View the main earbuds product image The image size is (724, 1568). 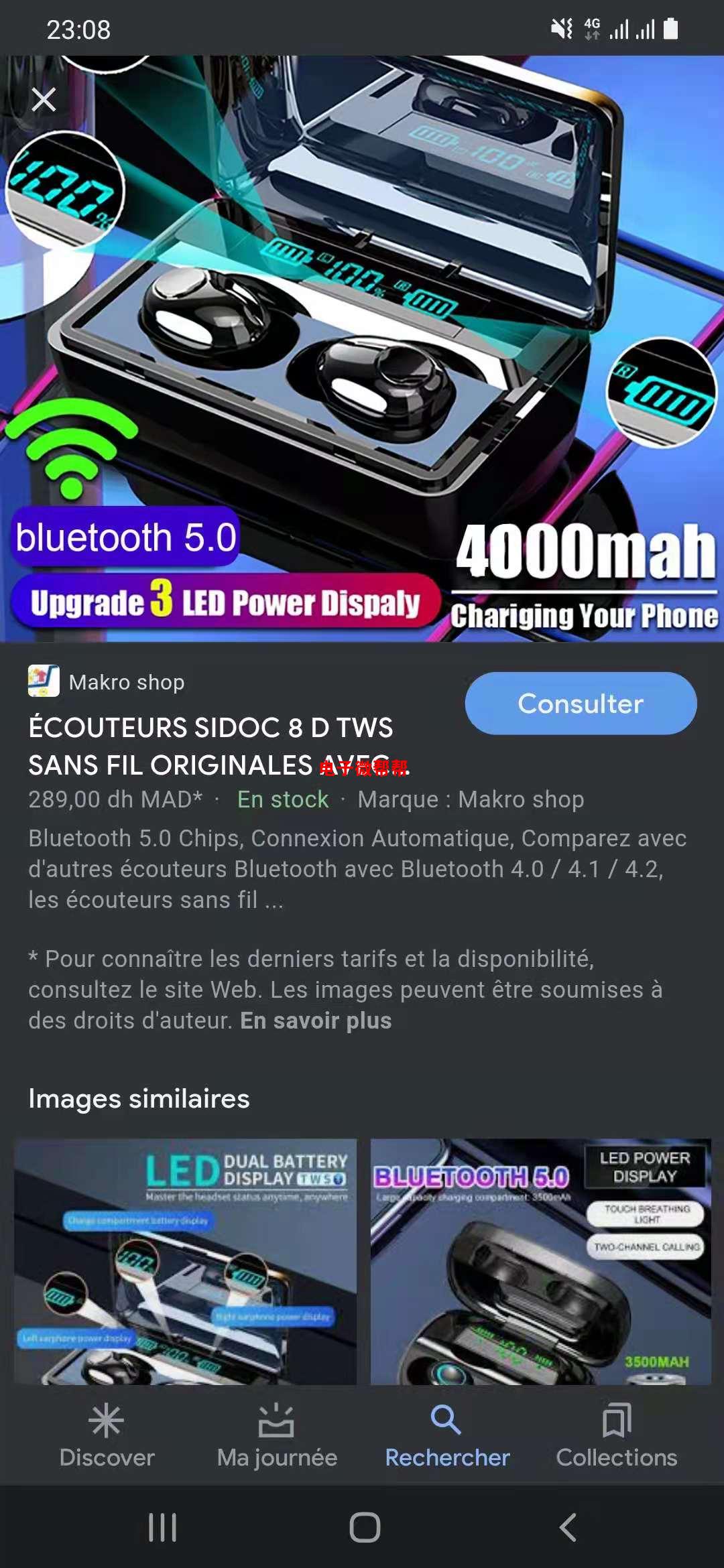click(x=362, y=348)
